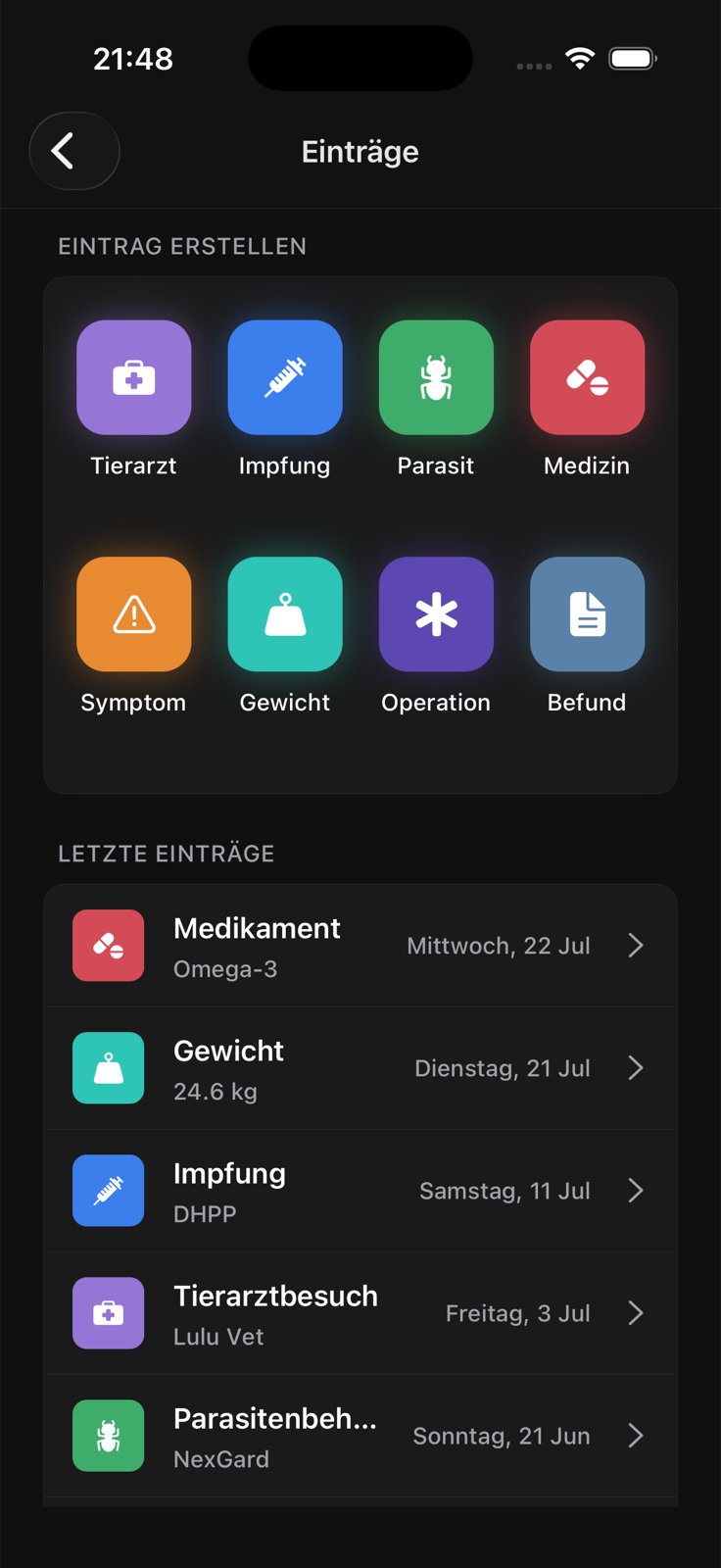View the Impfung DHPP entry
This screenshot has width=721, height=1568.
[360, 1191]
